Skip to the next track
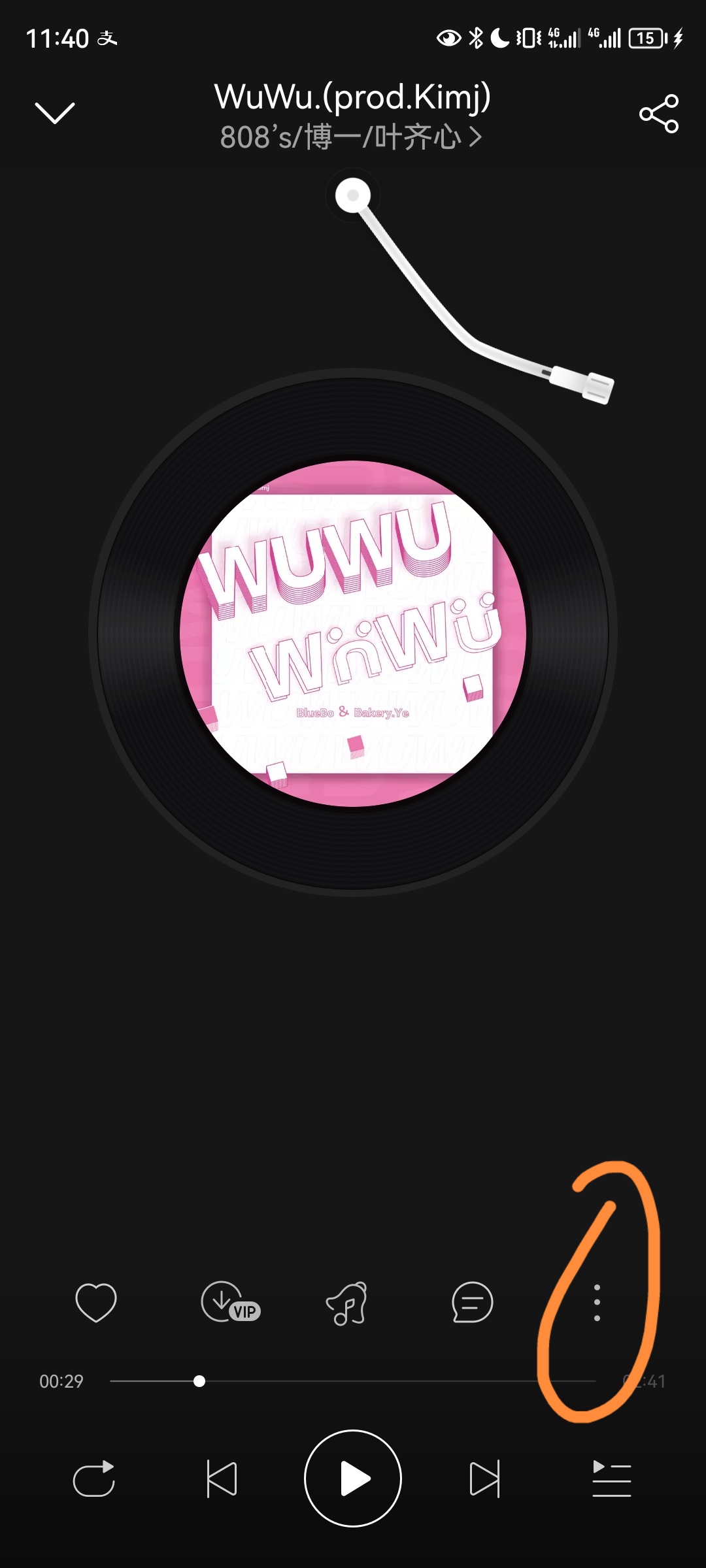 [484, 1478]
